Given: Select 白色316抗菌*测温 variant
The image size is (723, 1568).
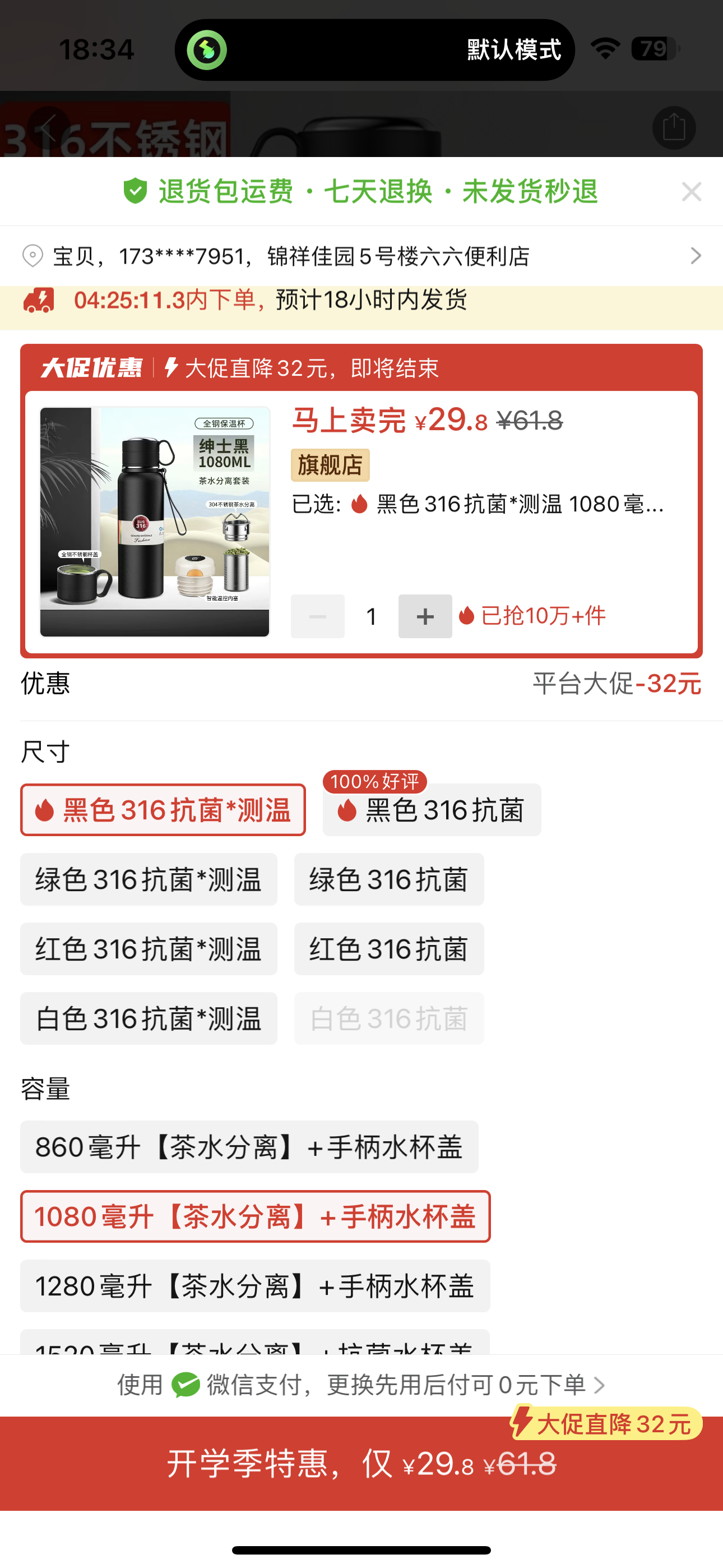Looking at the screenshot, I should click(x=149, y=1018).
